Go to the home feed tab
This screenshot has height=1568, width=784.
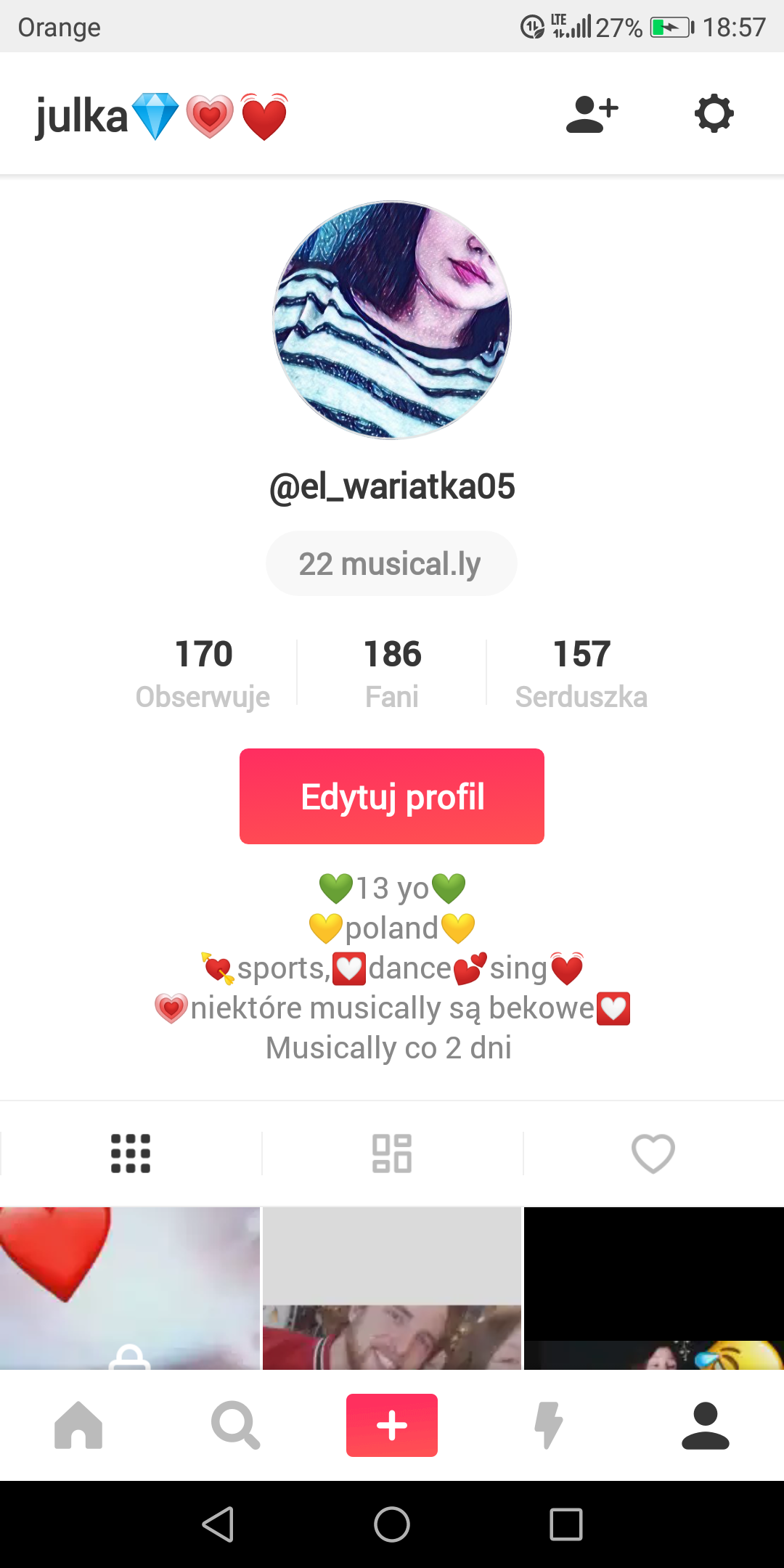78,1425
